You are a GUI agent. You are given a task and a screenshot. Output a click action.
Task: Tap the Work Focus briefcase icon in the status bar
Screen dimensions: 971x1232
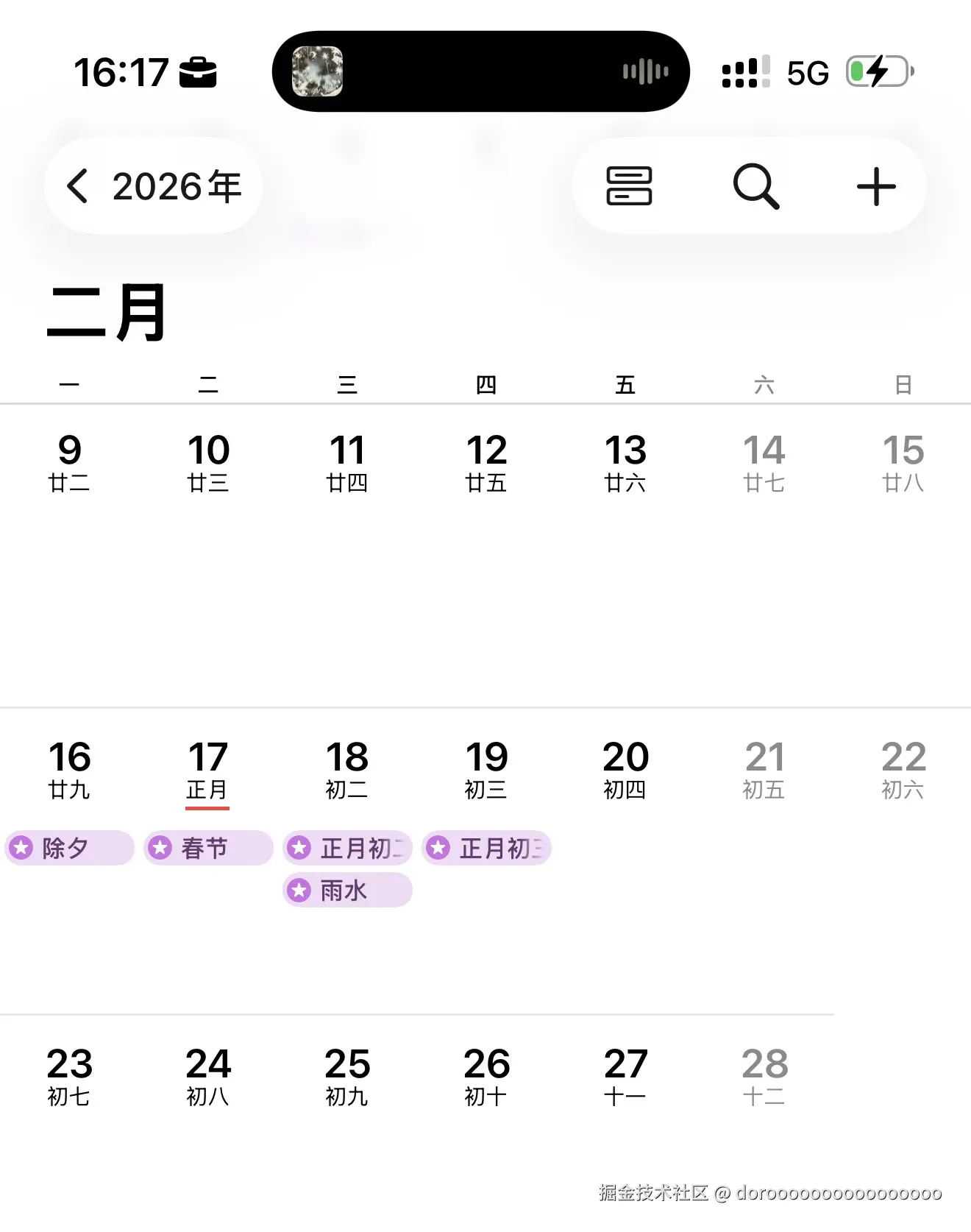tap(197, 71)
